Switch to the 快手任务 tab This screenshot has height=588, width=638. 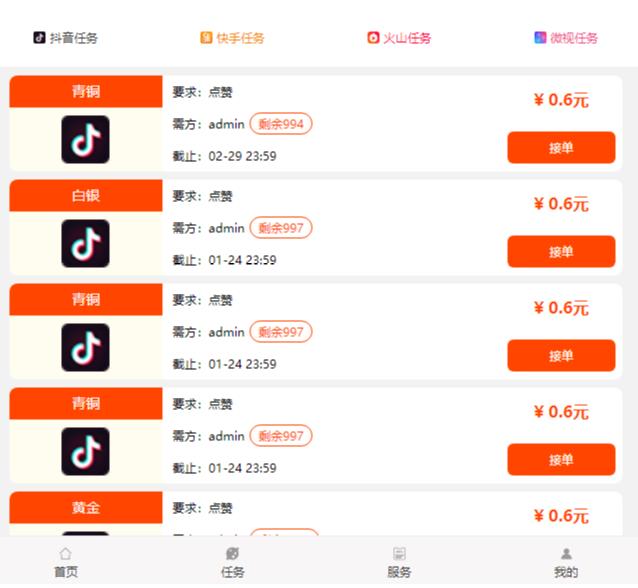232,38
